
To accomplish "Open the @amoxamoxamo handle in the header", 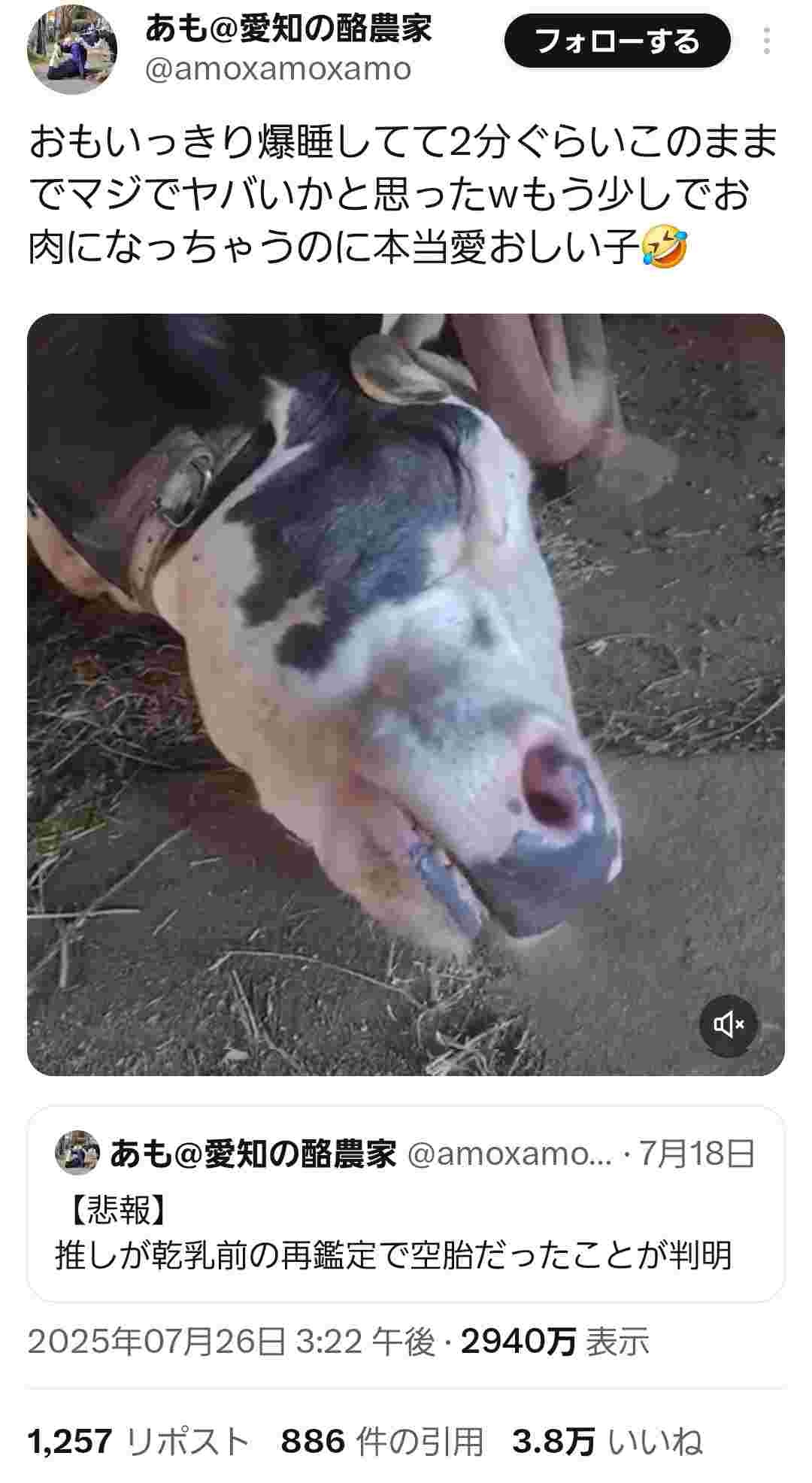I will point(278,70).
